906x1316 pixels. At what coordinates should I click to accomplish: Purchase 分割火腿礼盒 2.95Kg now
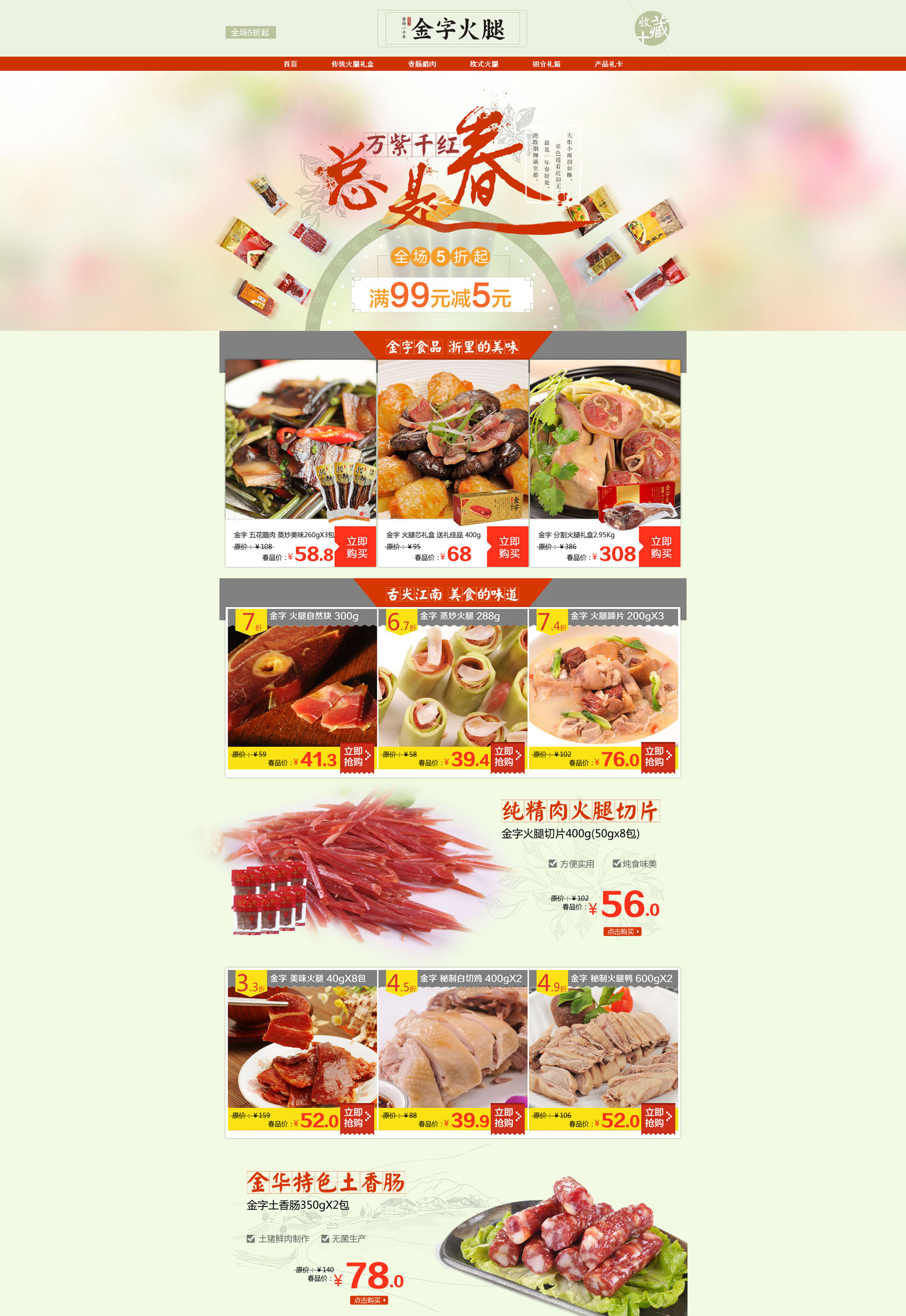click(x=661, y=547)
